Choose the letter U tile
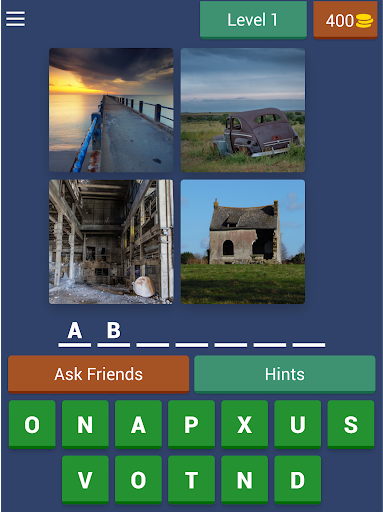This screenshot has width=383, height=512. pyautogui.click(x=297, y=424)
